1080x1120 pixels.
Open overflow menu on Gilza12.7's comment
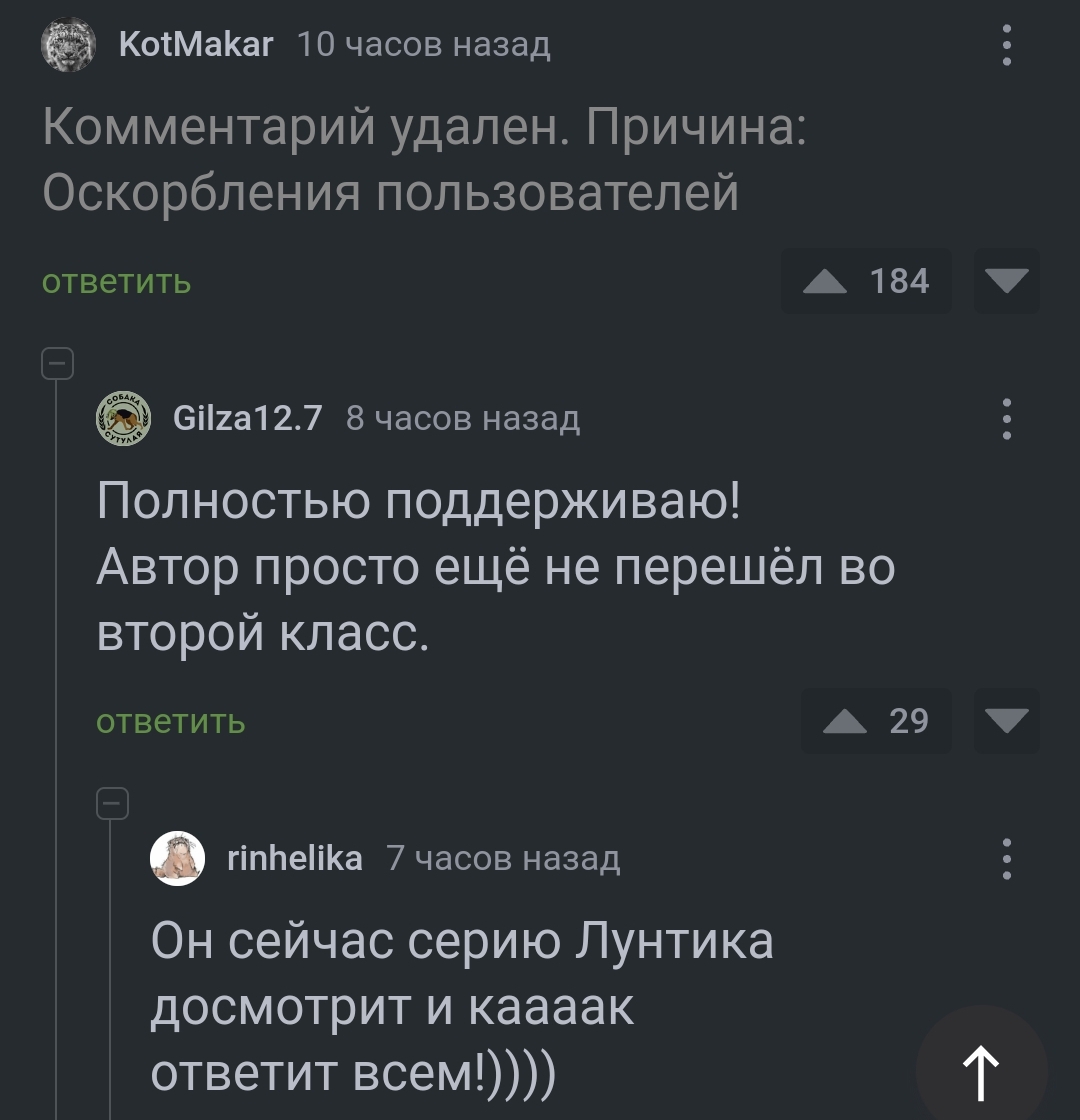click(x=1007, y=418)
